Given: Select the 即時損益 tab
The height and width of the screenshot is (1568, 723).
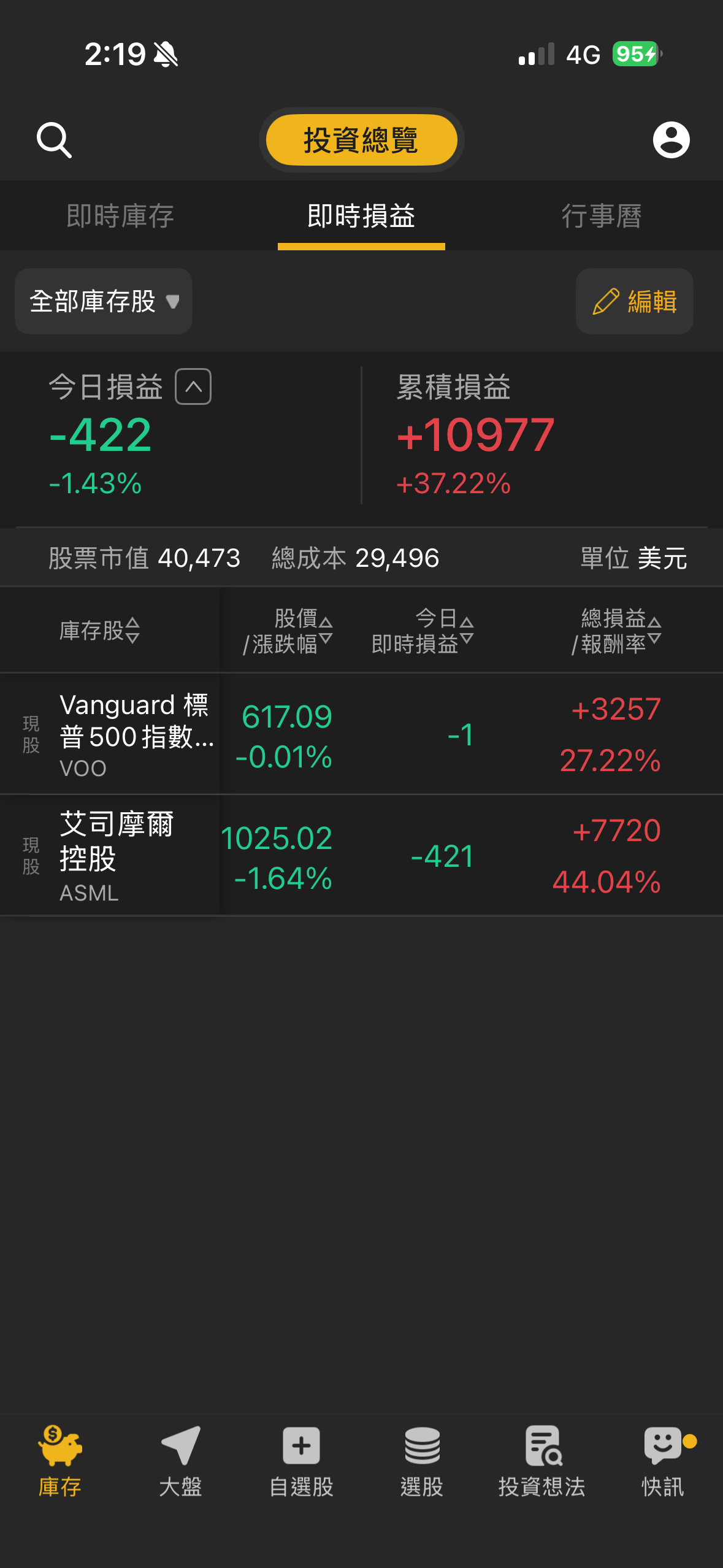Looking at the screenshot, I should pyautogui.click(x=361, y=217).
